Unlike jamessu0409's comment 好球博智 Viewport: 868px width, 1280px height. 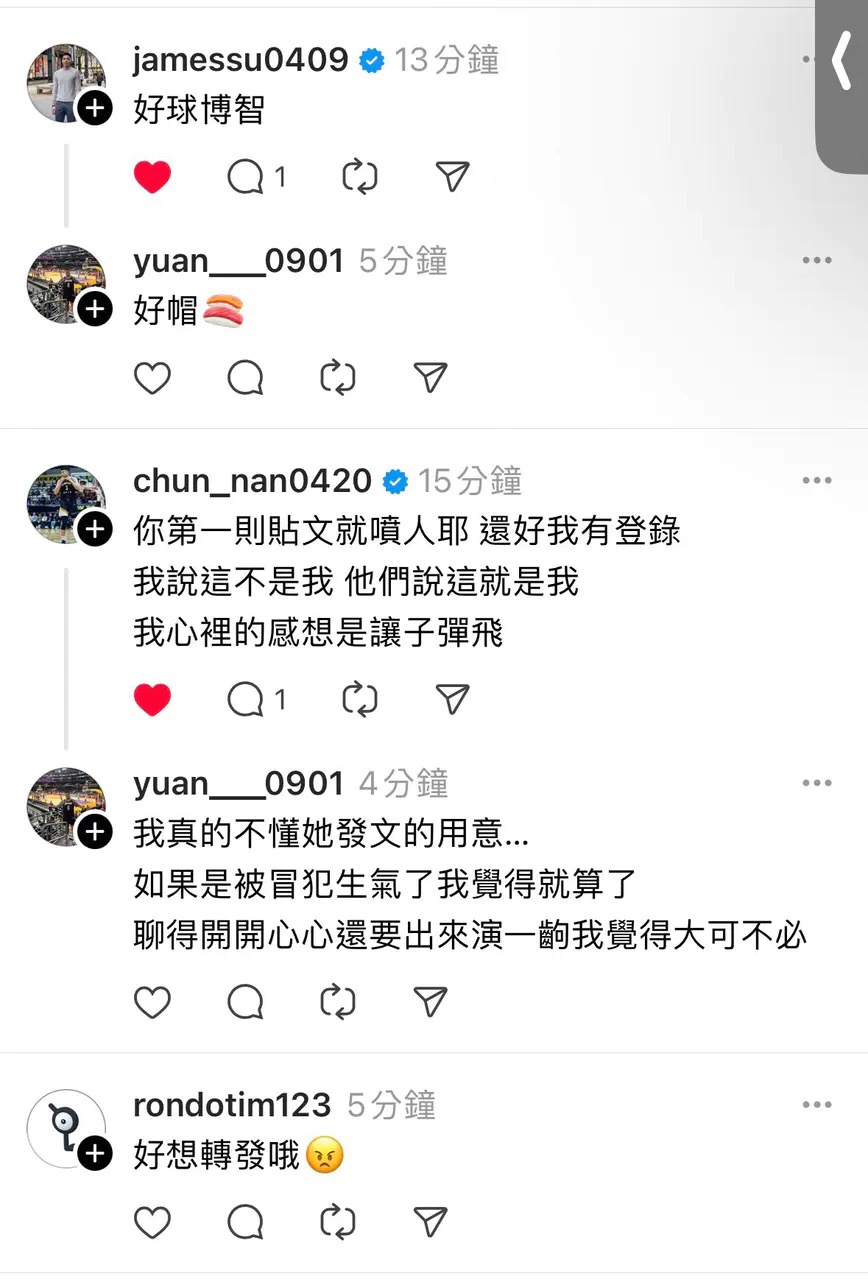tap(152, 178)
